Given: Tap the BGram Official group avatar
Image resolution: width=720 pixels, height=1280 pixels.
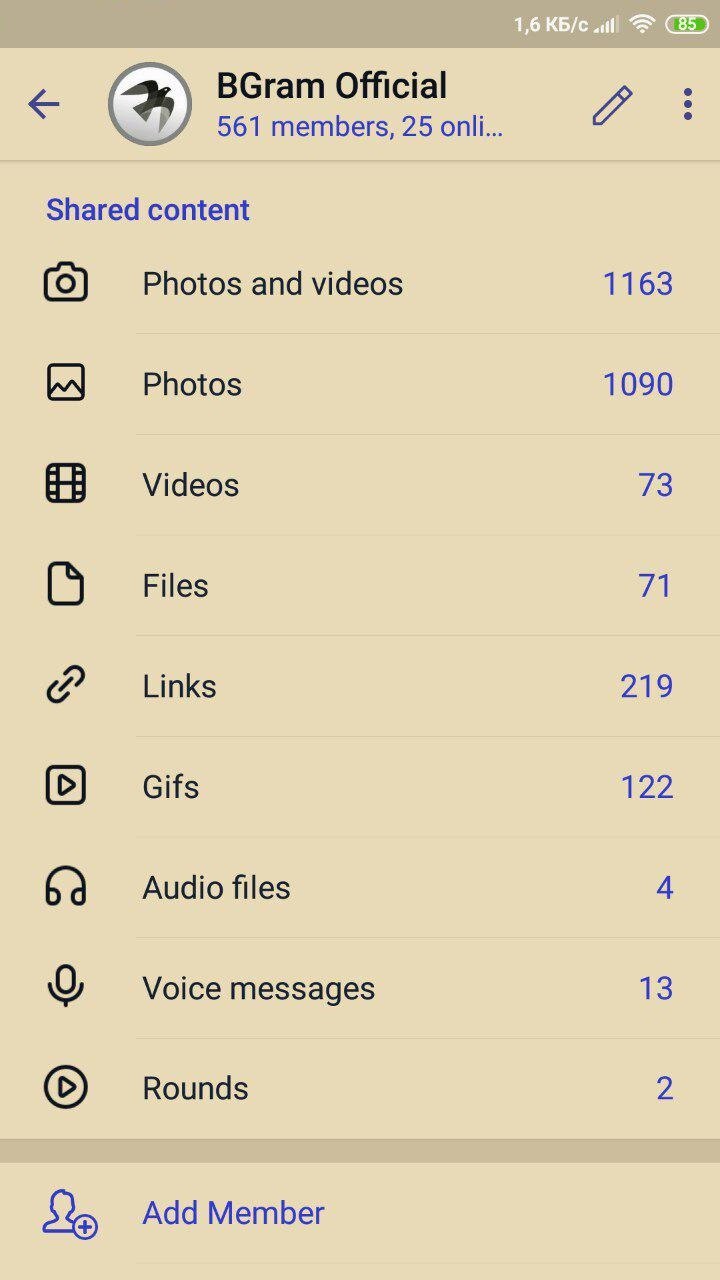Looking at the screenshot, I should pos(150,104).
